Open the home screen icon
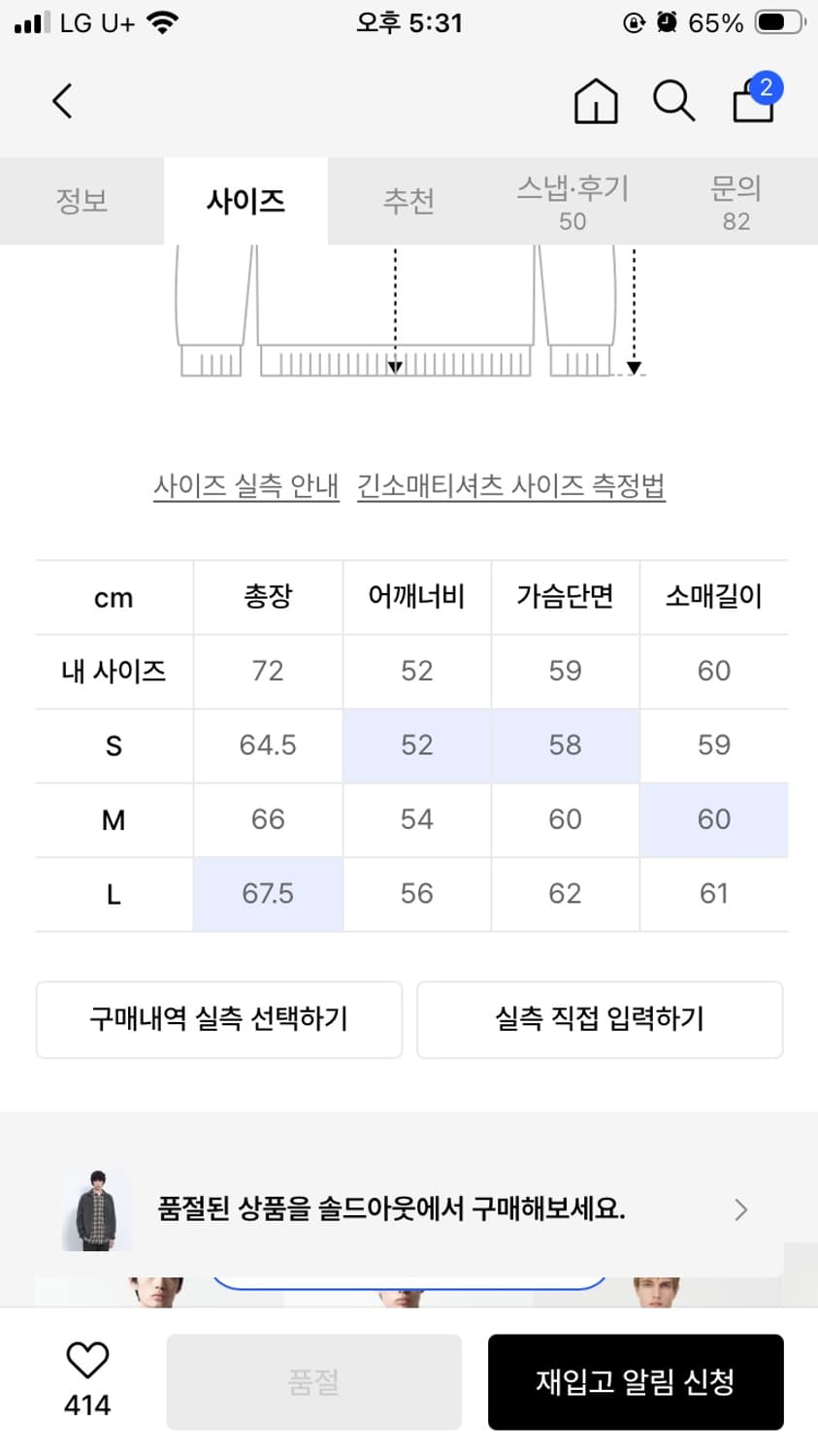 click(595, 100)
